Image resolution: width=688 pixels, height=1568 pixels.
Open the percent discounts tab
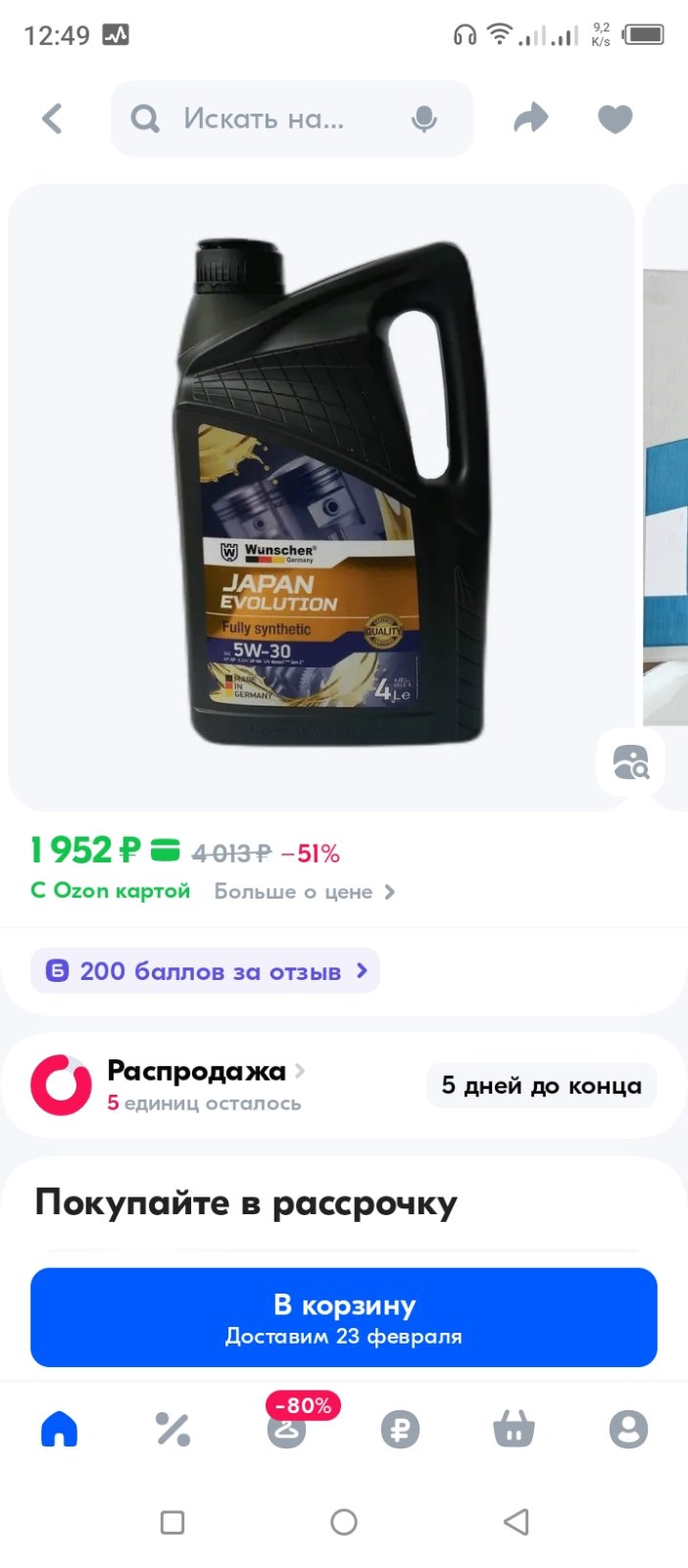tap(173, 1430)
